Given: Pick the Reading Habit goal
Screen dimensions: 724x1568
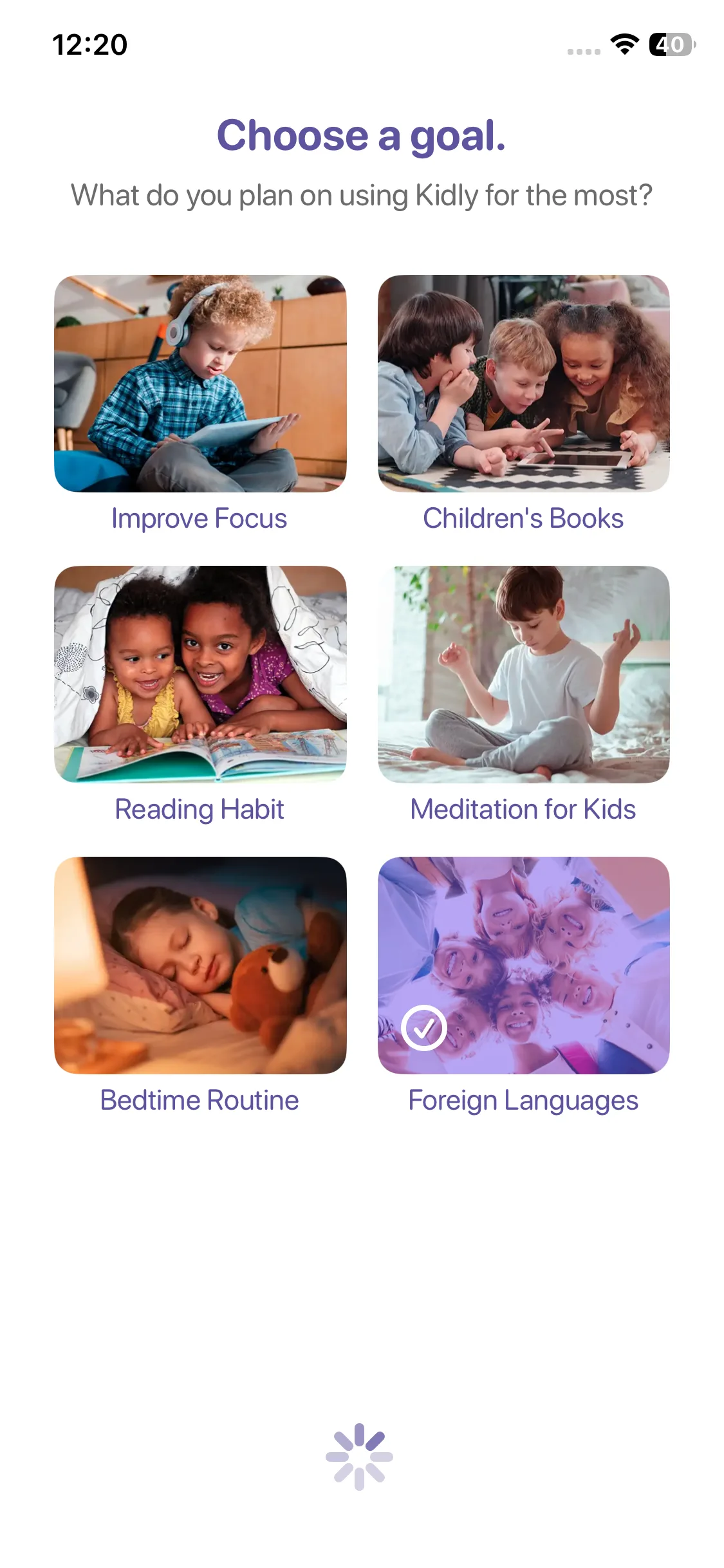Looking at the screenshot, I should pyautogui.click(x=200, y=674).
